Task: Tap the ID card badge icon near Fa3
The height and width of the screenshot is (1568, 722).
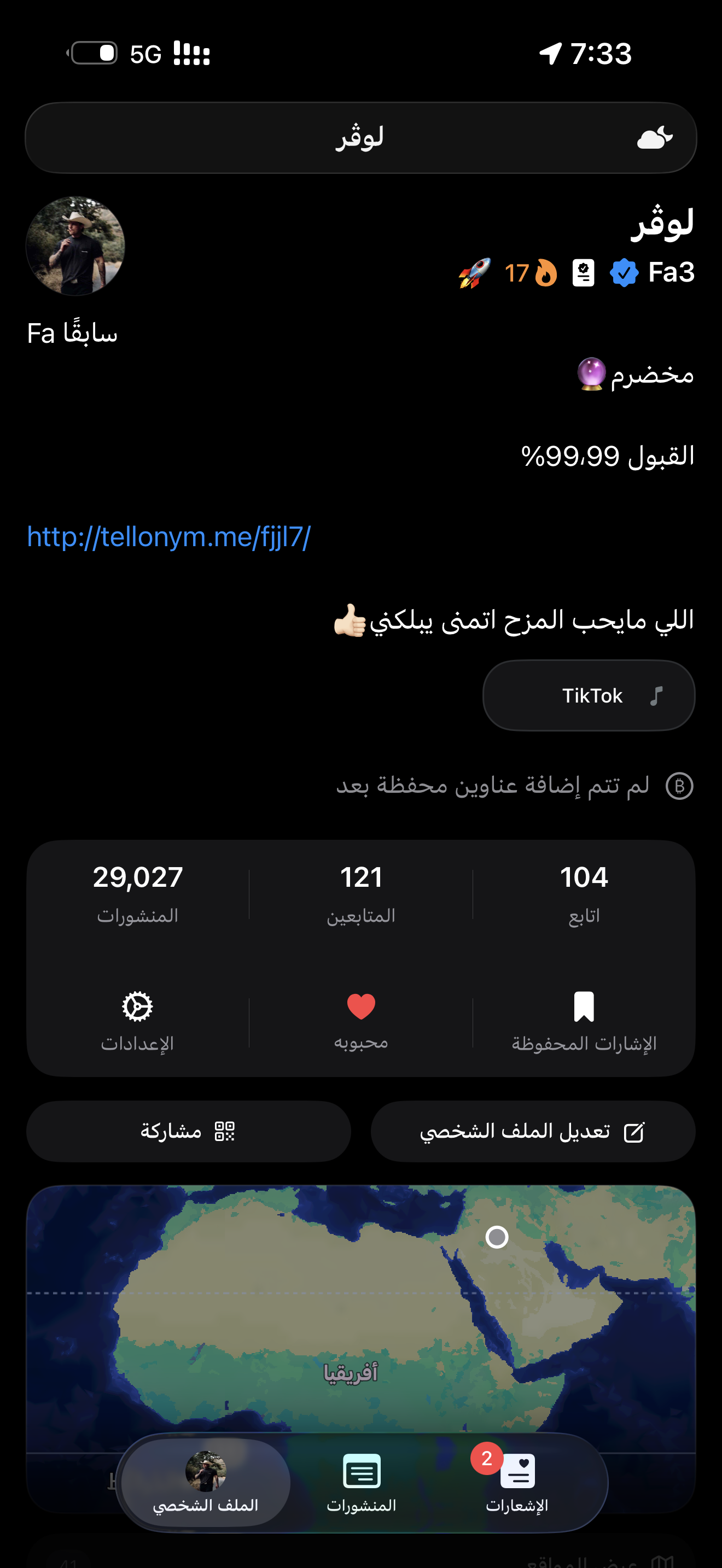Action: point(583,273)
